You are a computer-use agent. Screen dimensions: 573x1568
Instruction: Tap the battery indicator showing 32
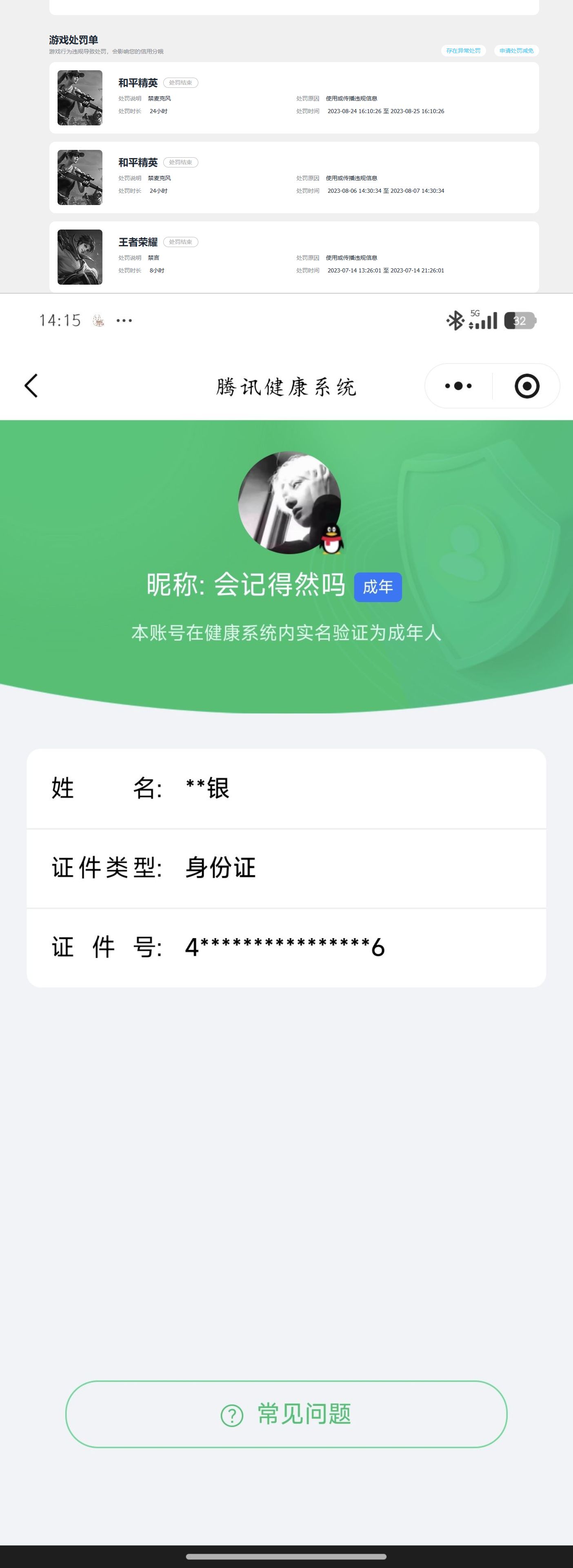[520, 319]
